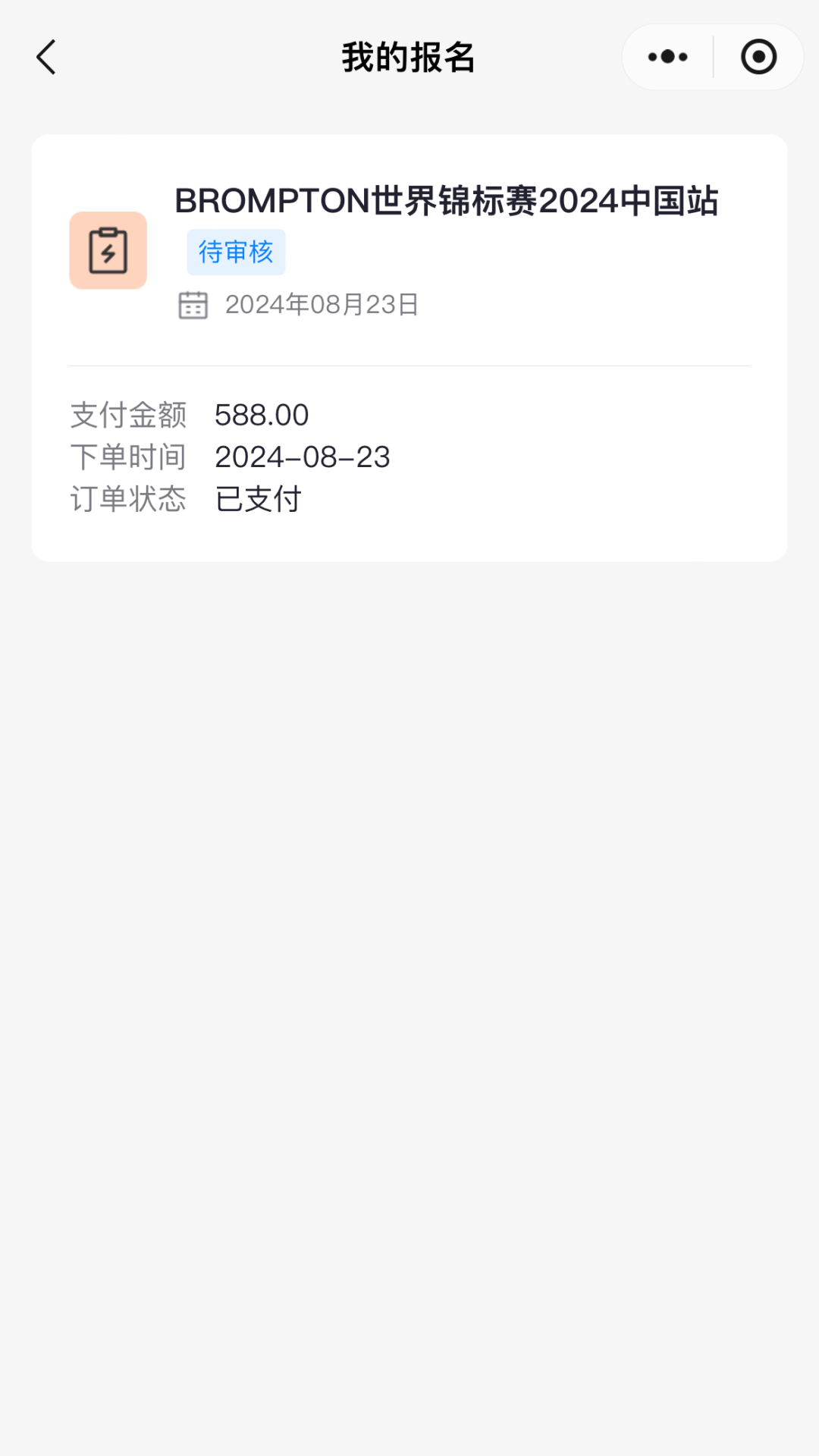Image resolution: width=819 pixels, height=1456 pixels.
Task: Open the more options ellipsis menu in the capsule
Action: pyautogui.click(x=666, y=56)
